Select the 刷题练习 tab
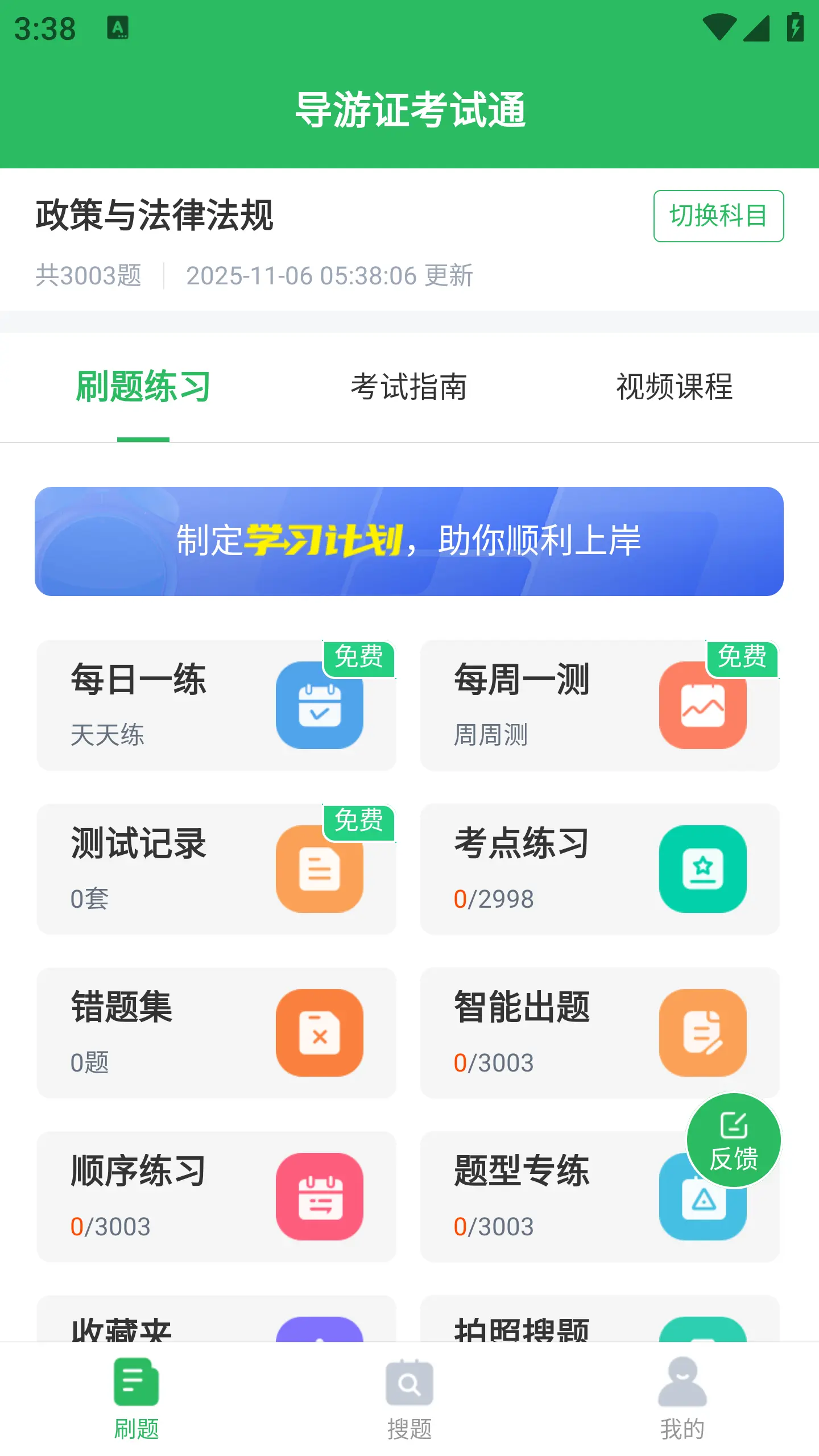Image resolution: width=819 pixels, height=1456 pixels. [x=143, y=387]
